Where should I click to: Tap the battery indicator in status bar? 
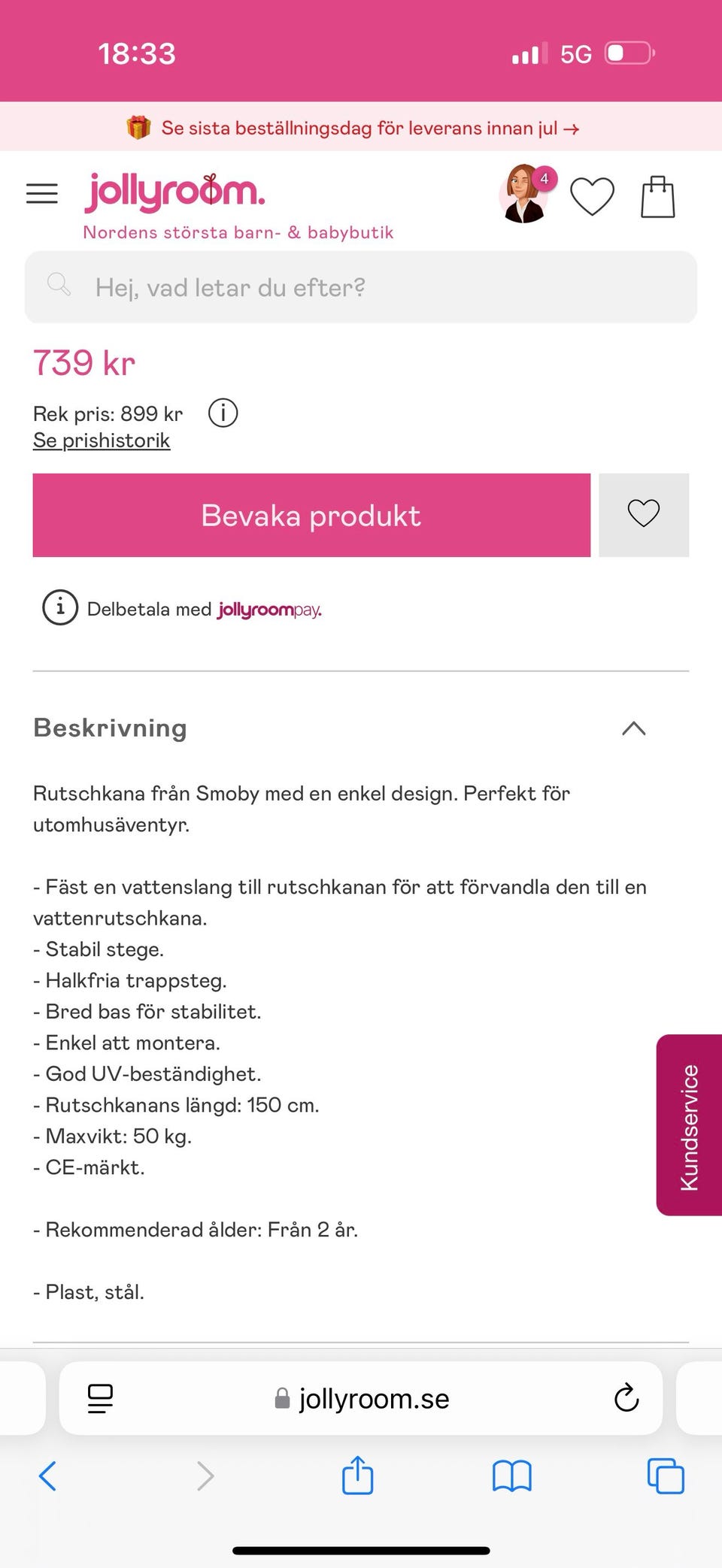click(x=628, y=53)
